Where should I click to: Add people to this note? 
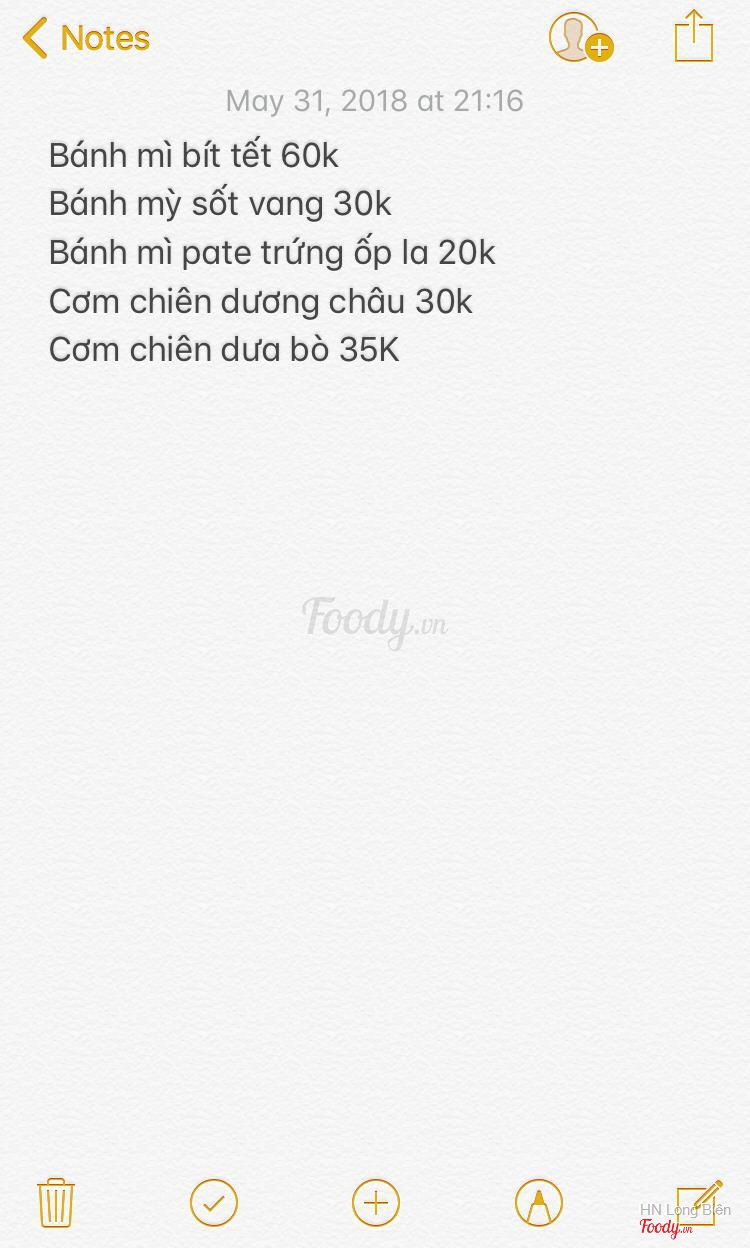point(580,38)
